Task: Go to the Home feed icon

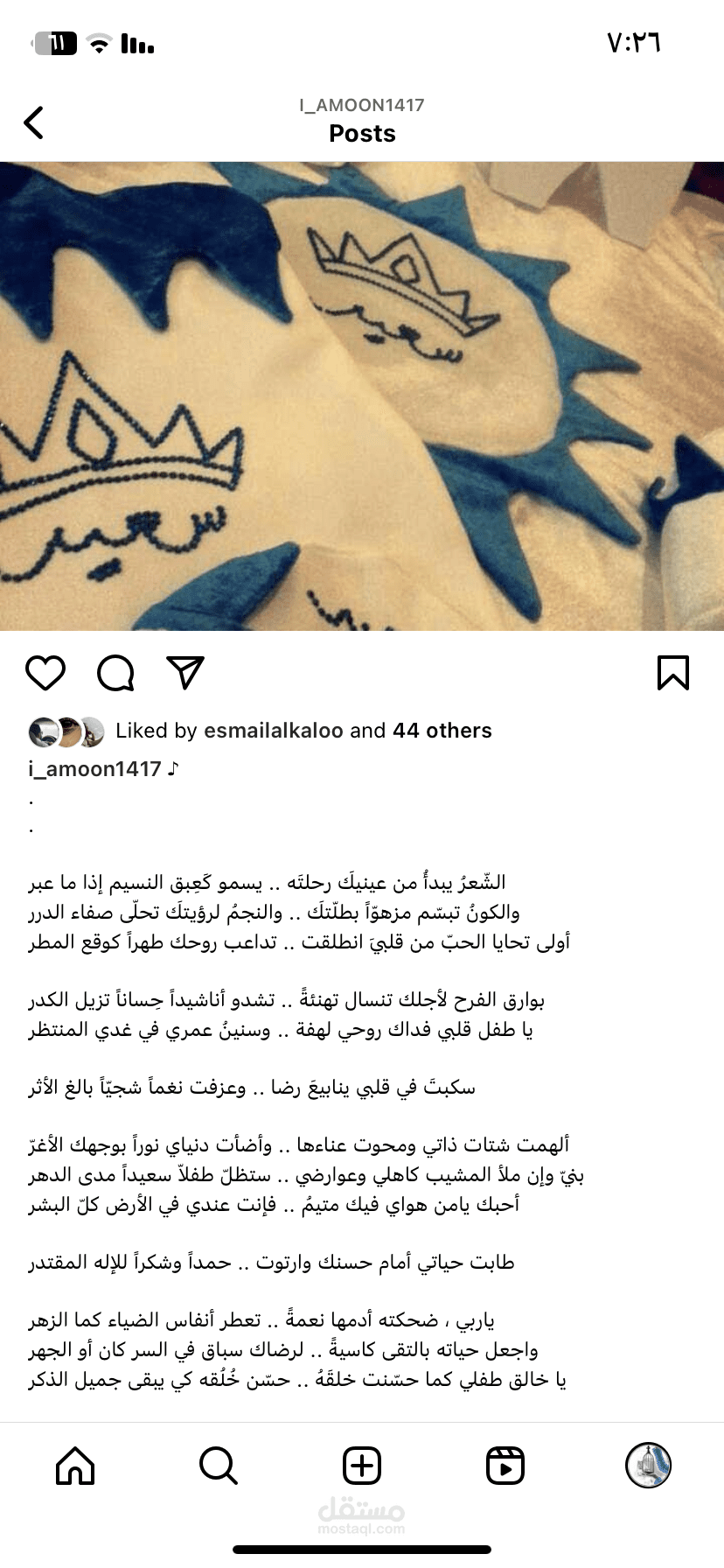Action: click(74, 1465)
